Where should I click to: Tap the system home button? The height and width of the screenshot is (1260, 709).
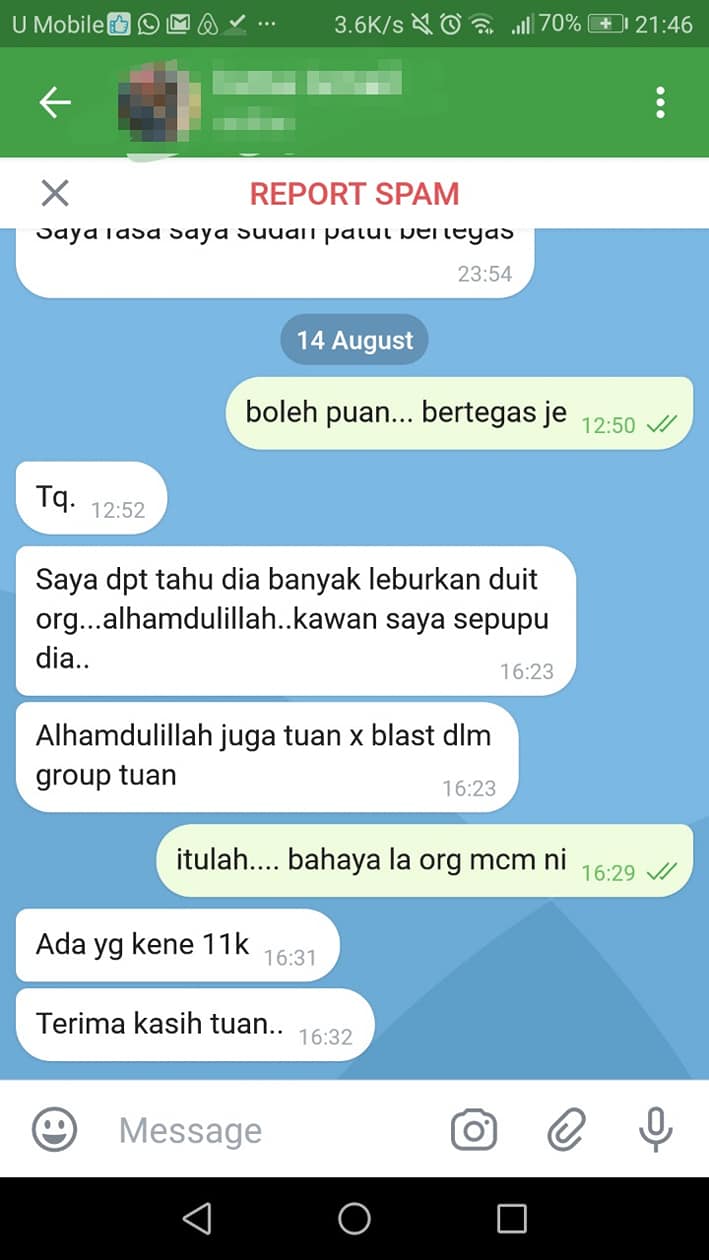[x=354, y=1218]
